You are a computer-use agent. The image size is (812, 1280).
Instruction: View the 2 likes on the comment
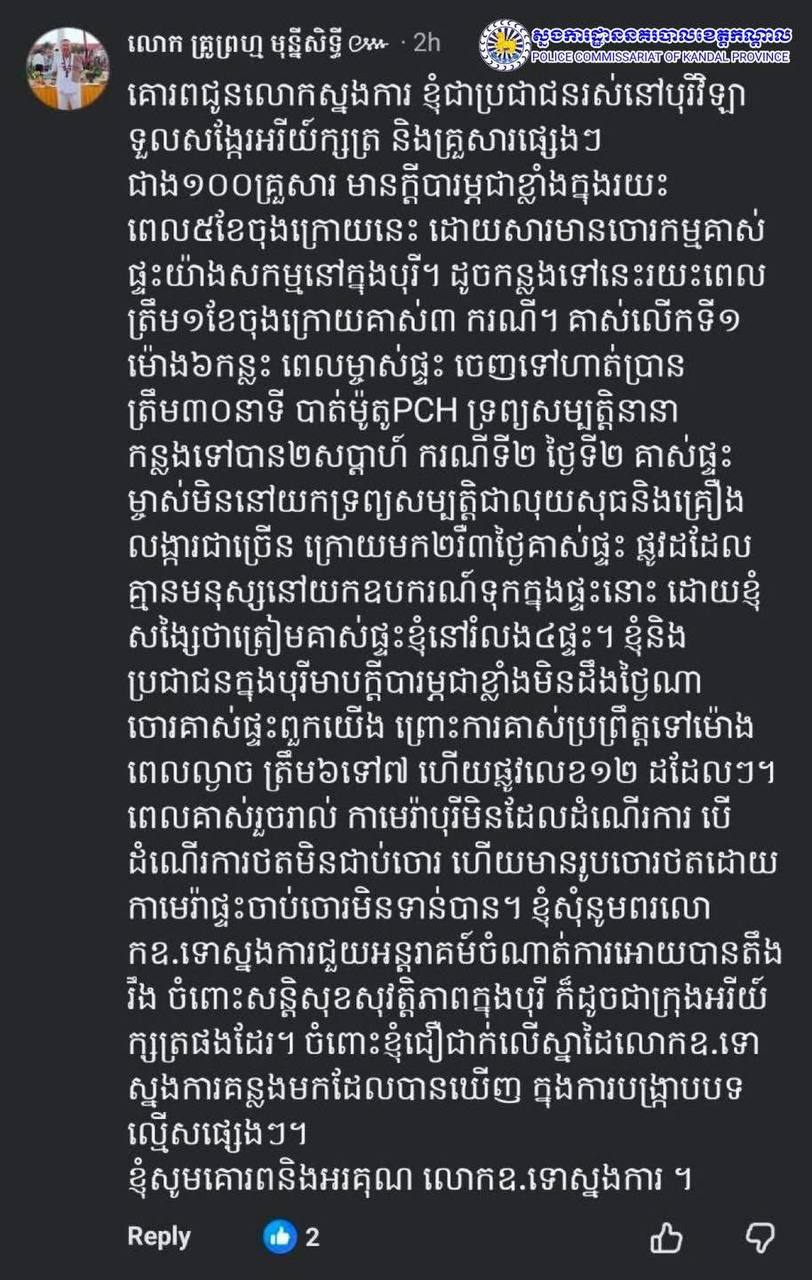tap(292, 1237)
